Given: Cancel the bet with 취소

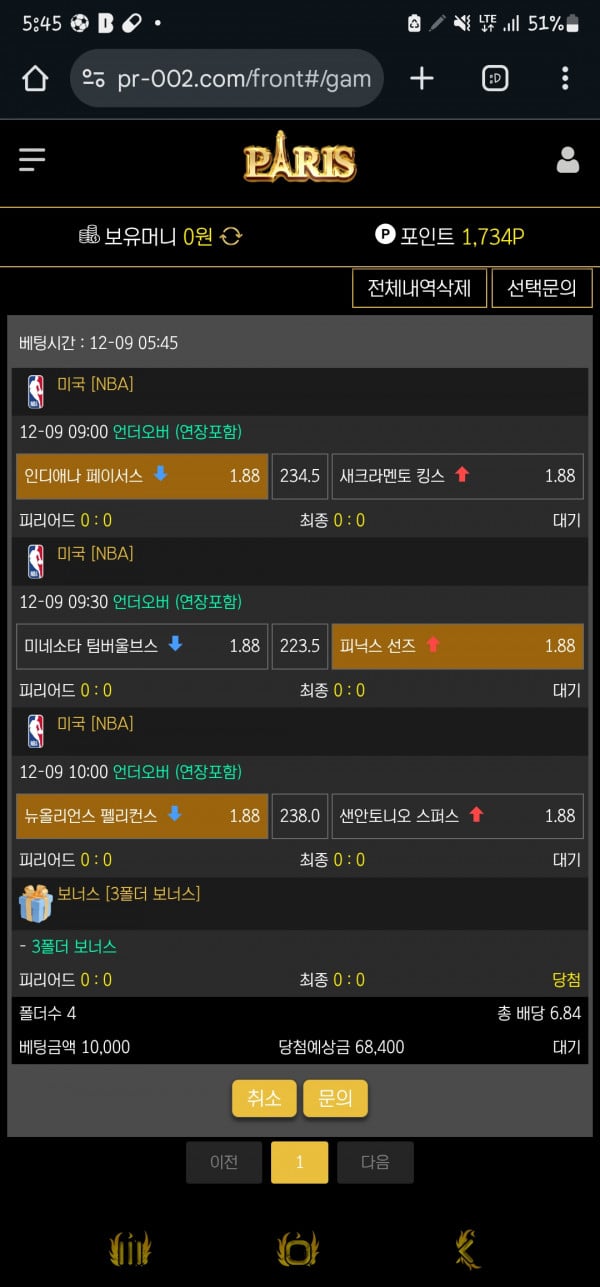Looking at the screenshot, I should pyautogui.click(x=264, y=1098).
